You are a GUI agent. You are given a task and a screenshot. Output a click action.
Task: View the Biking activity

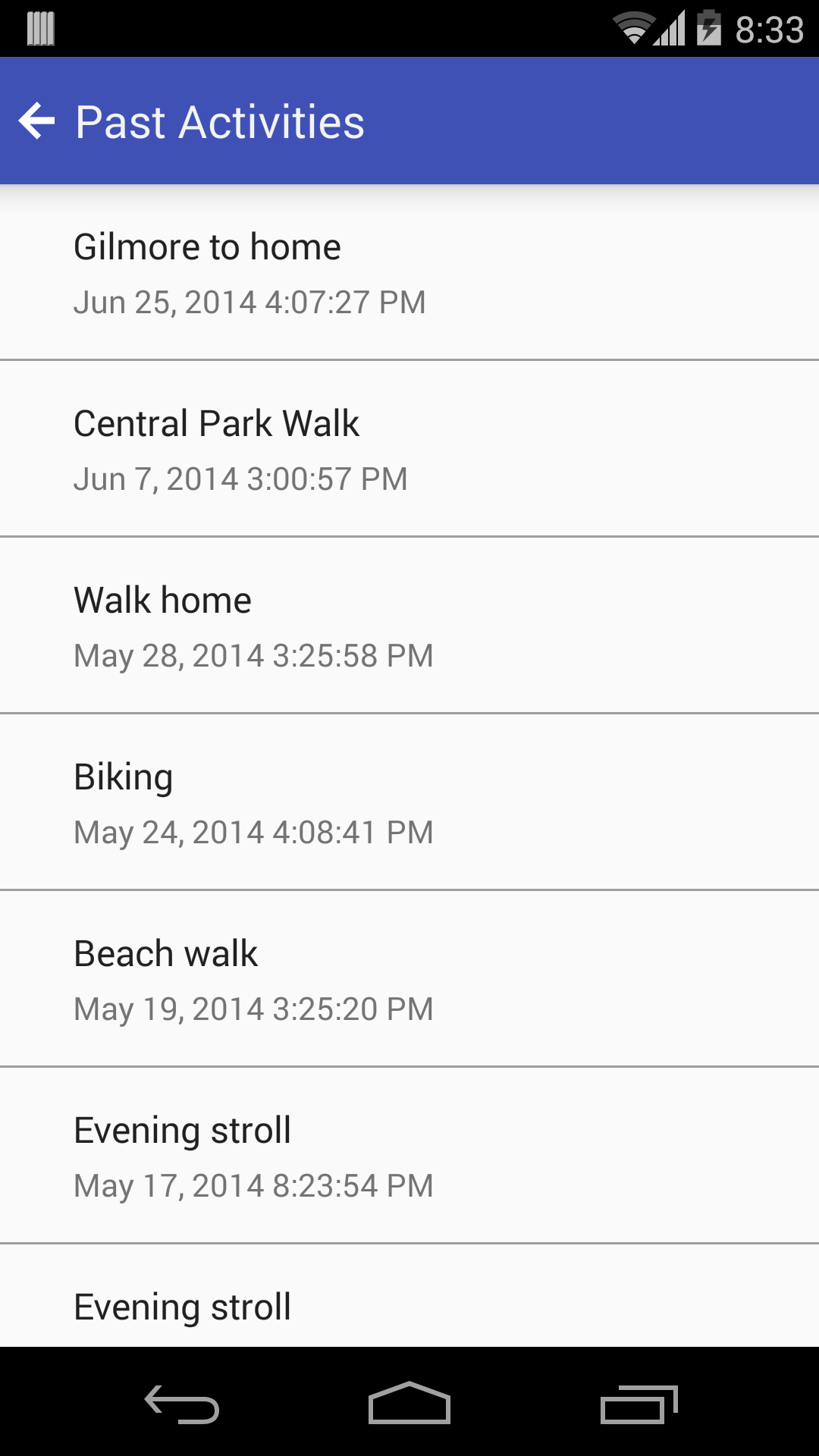409,802
